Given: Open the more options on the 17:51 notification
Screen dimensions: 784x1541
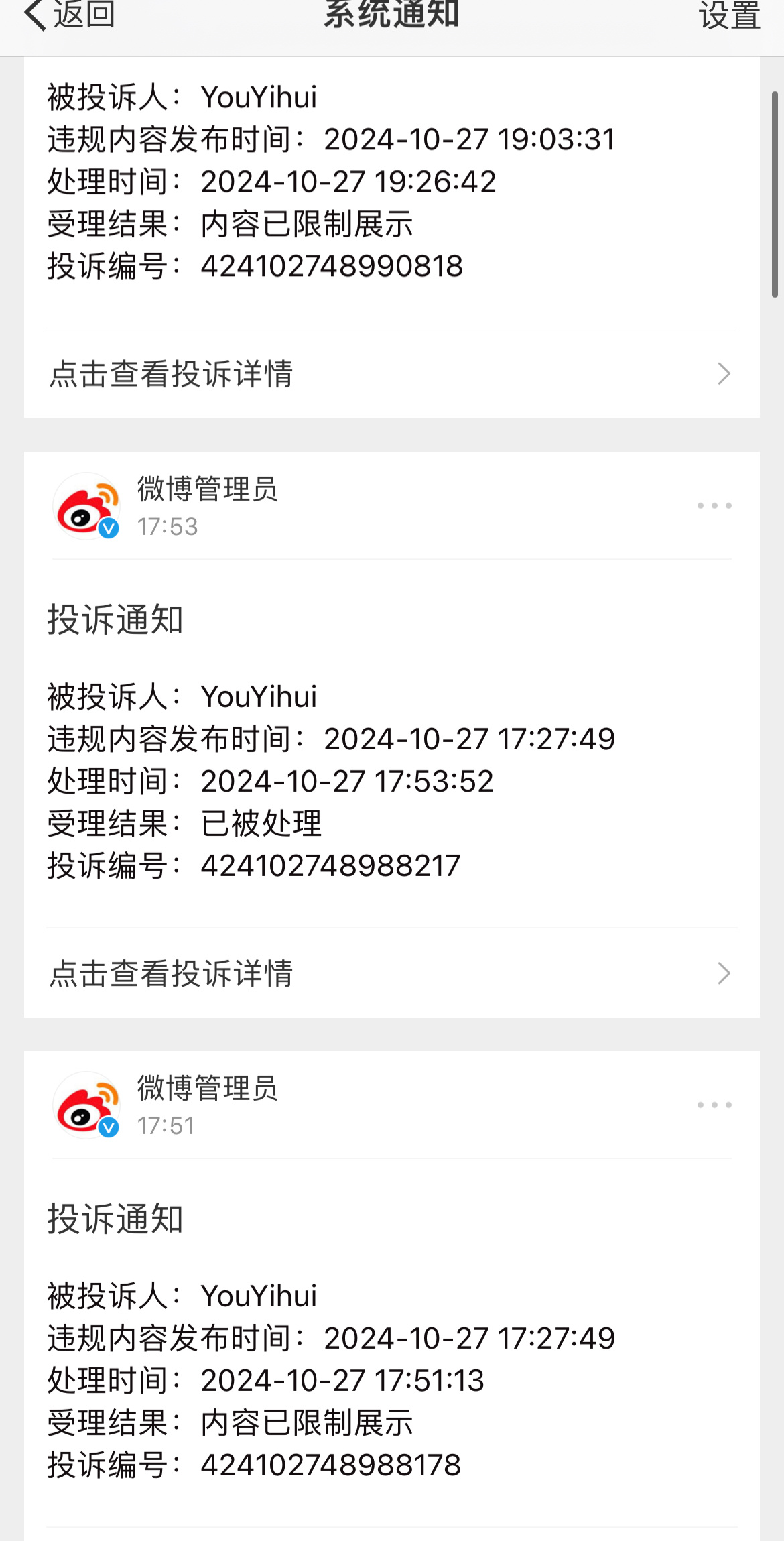Looking at the screenshot, I should point(714,1105).
